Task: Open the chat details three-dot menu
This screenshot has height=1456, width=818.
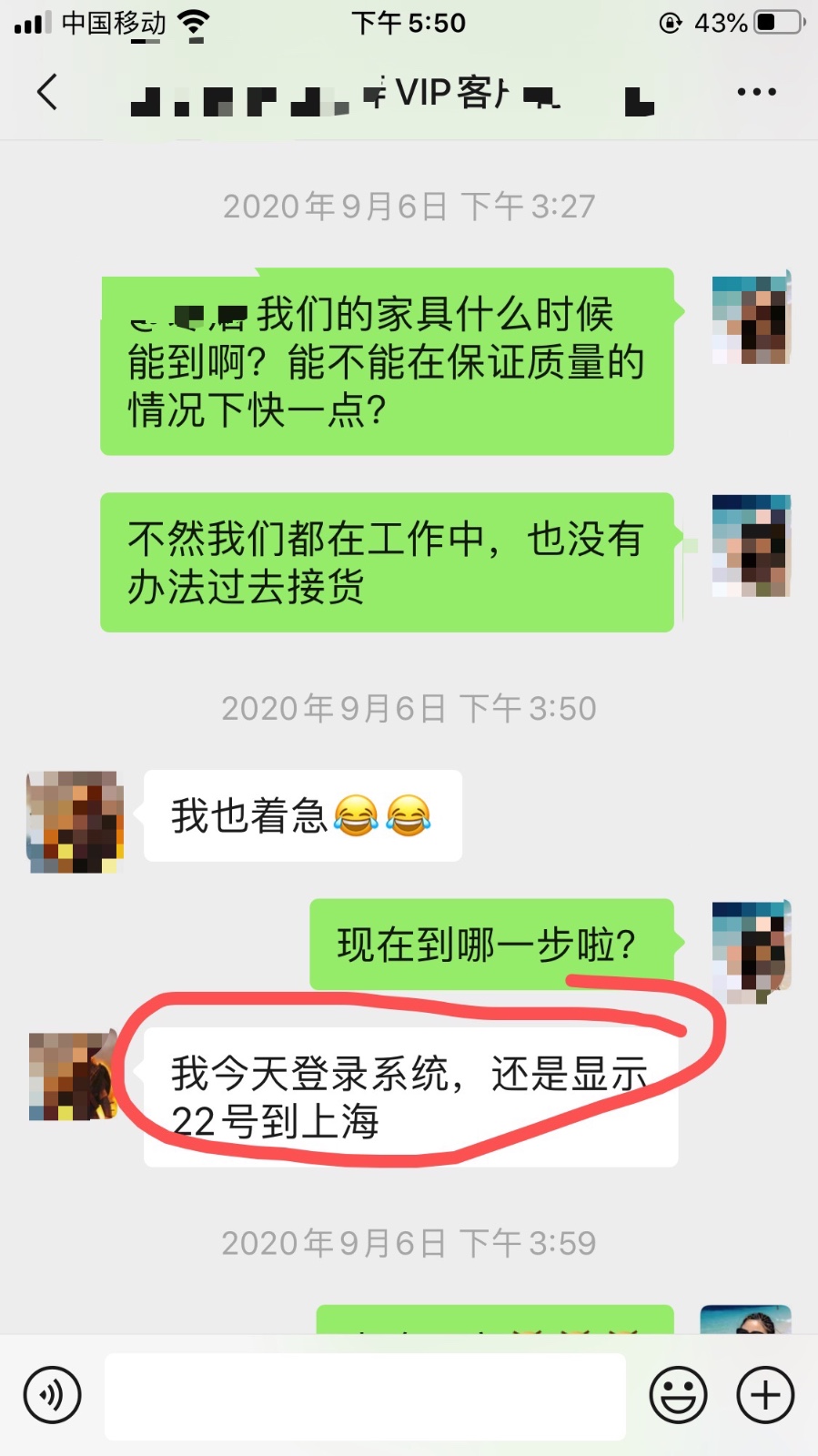Action: pos(756,92)
